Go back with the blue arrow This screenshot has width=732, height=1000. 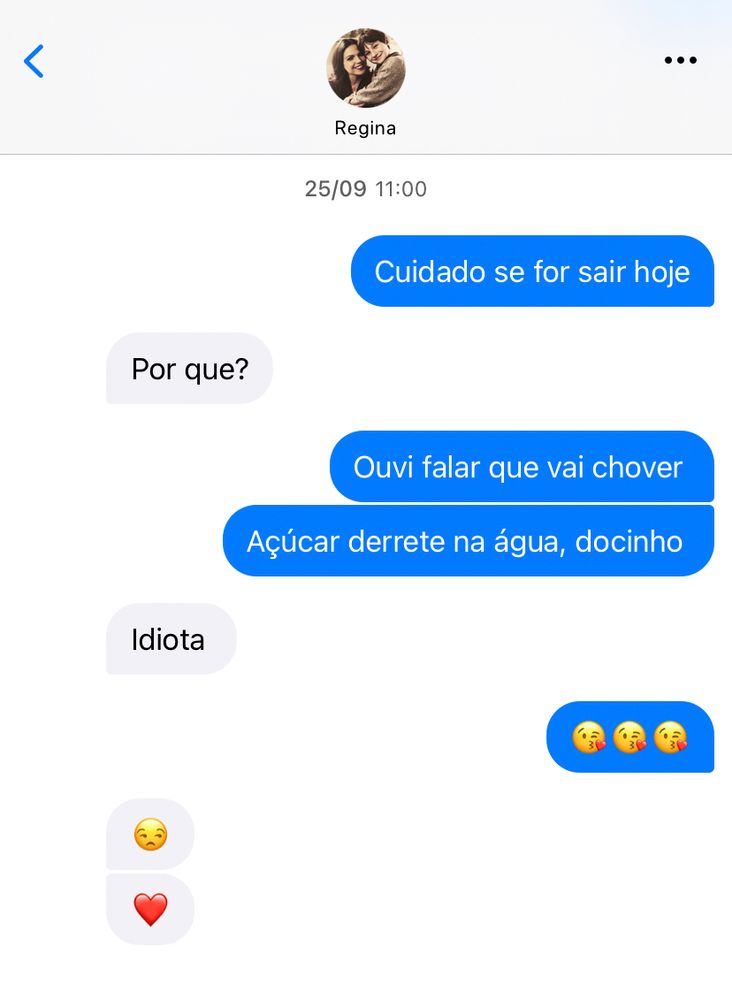(x=34, y=61)
